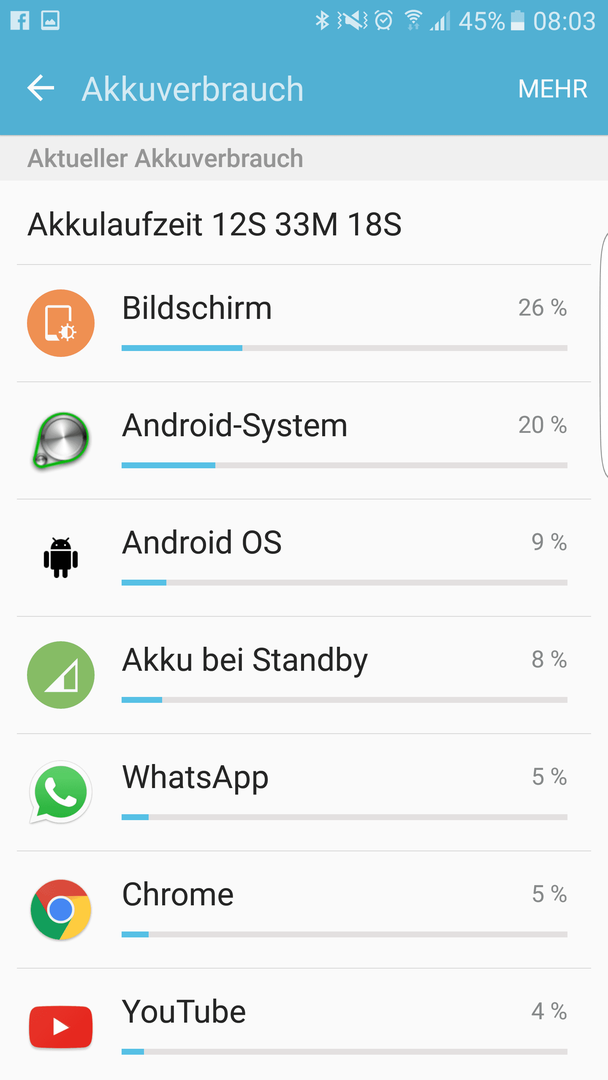The height and width of the screenshot is (1080, 608).
Task: Select the Chrome battery usage row
Action: tap(304, 909)
